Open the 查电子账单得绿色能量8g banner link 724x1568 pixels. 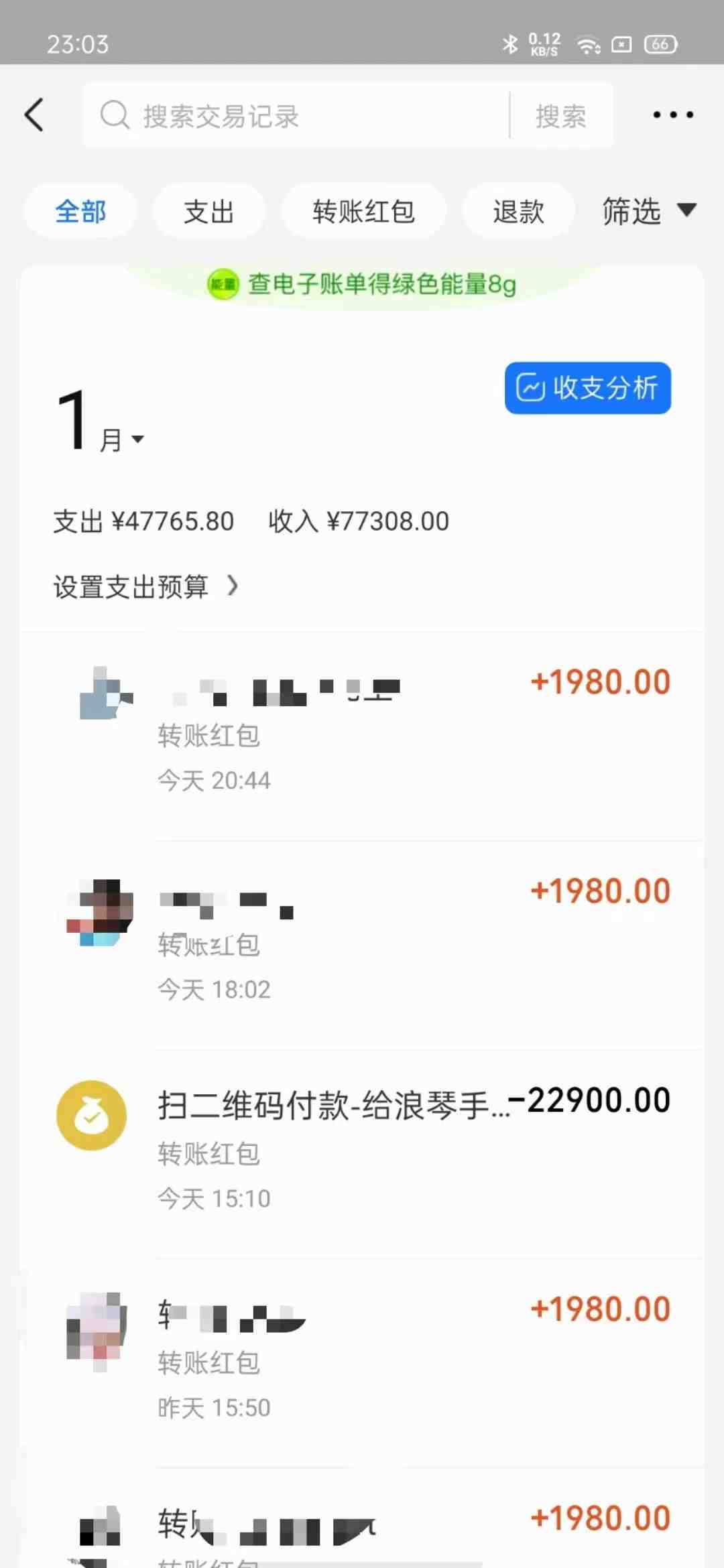(x=380, y=283)
